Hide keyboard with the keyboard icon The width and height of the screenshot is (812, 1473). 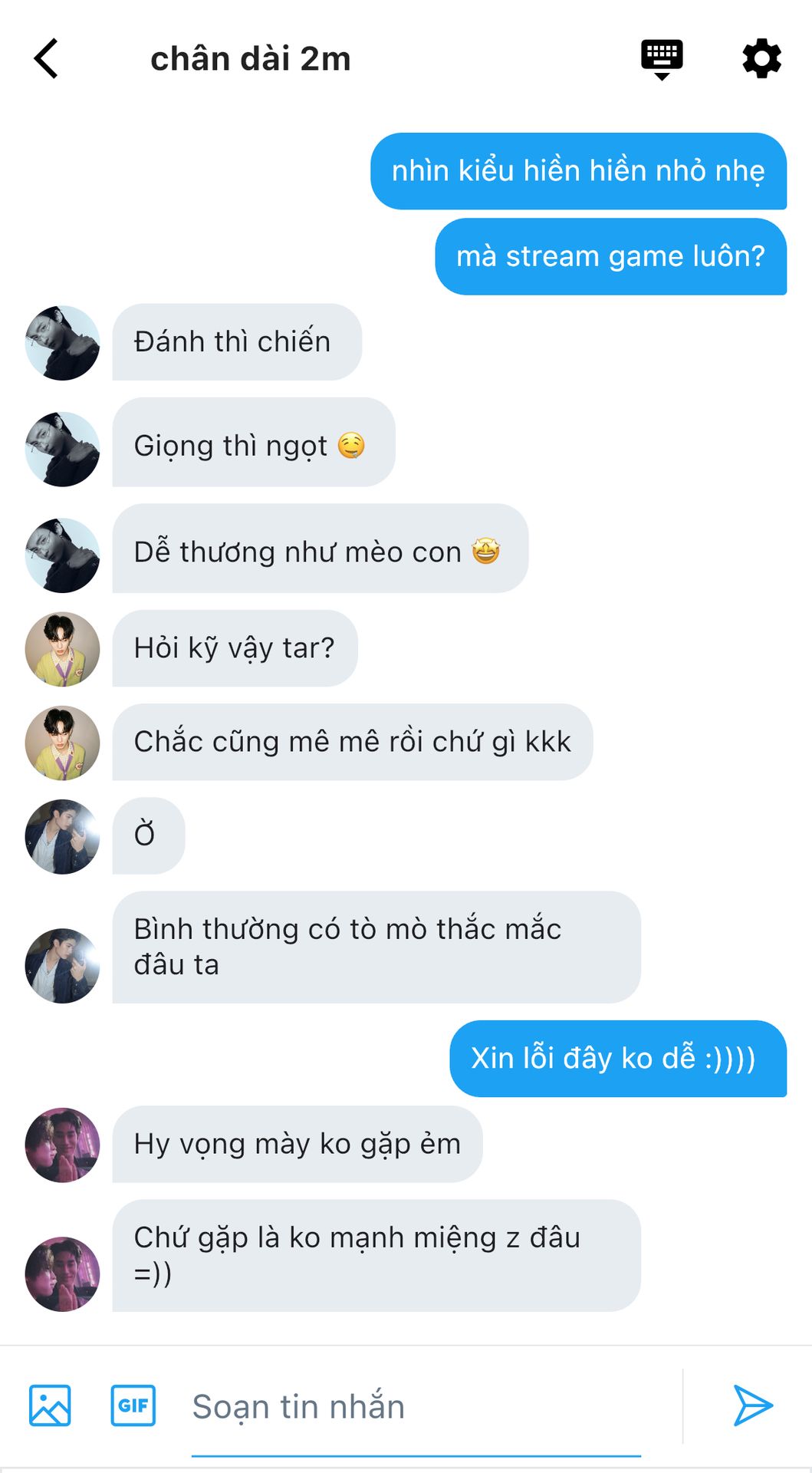[x=662, y=59]
